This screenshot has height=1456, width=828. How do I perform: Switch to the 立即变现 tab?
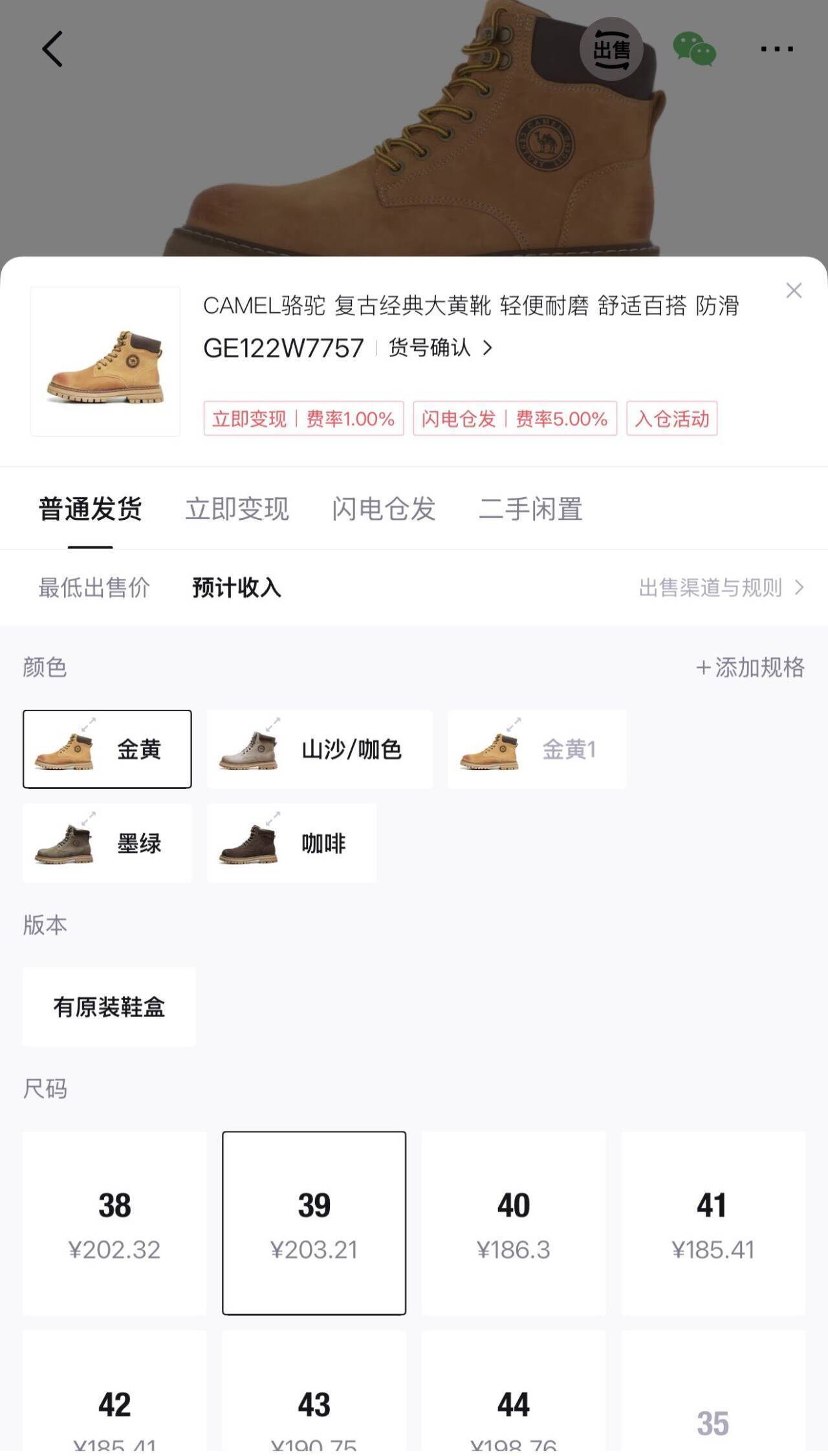click(x=237, y=509)
